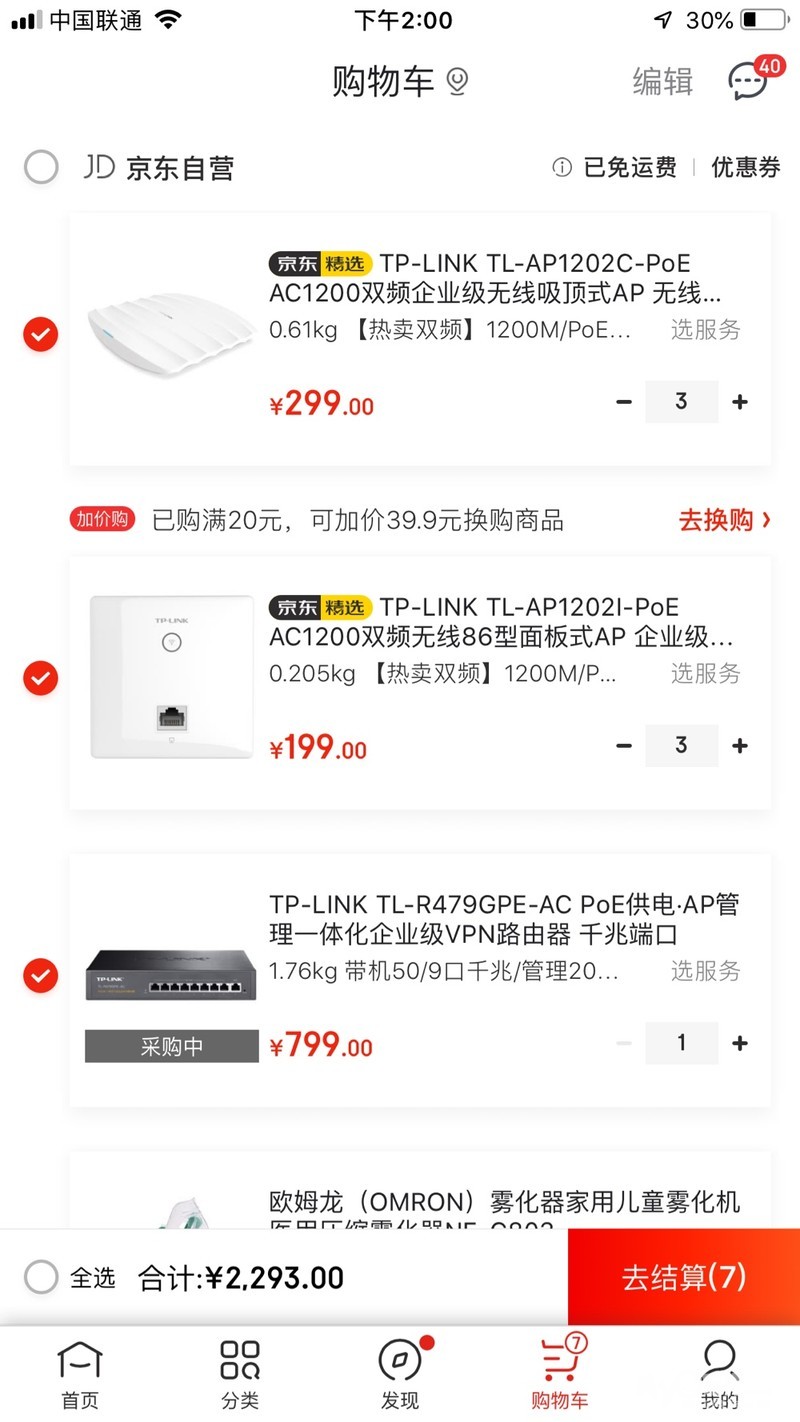Tap 编辑 to edit the cart
This screenshot has height=1422, width=800.
(x=662, y=81)
